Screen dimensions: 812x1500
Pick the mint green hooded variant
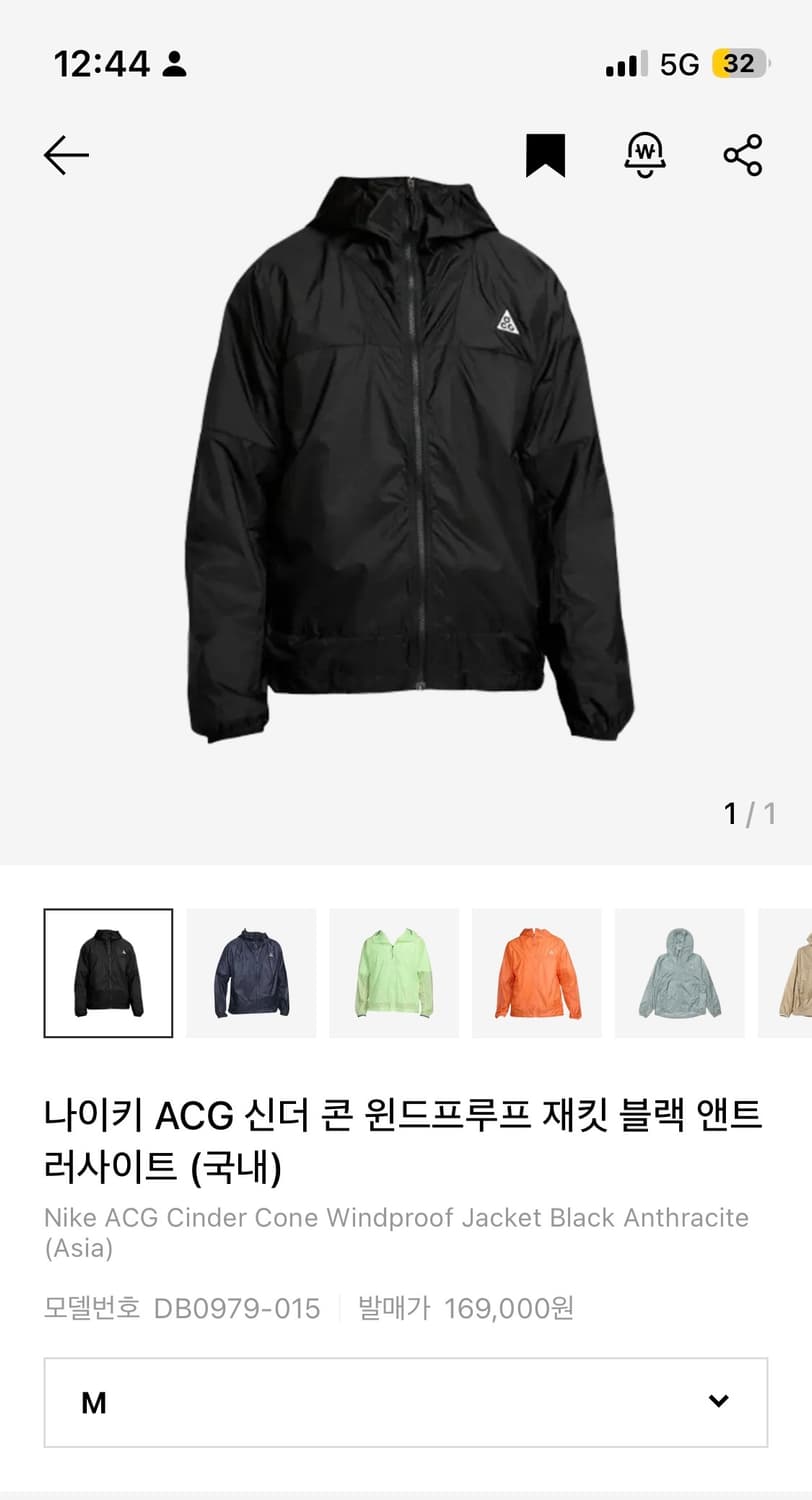coord(680,972)
